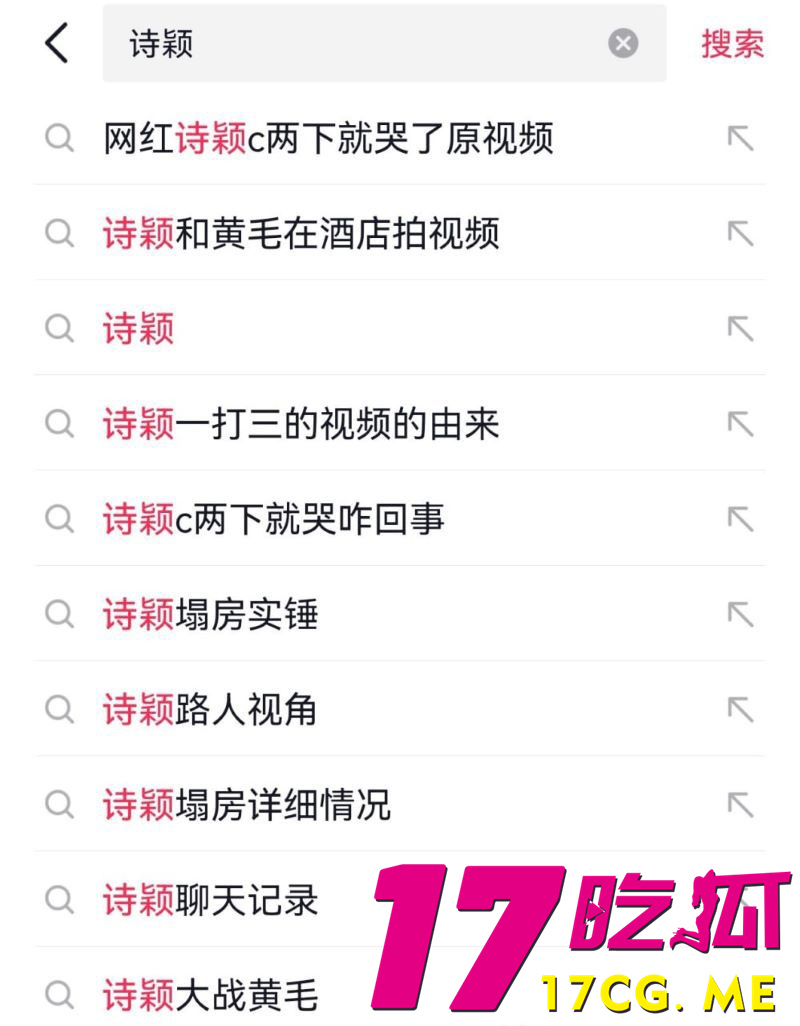Viewport: 800px width, 1026px height.
Task: Tap the magnifier icon beside 诗颖大战黄毛
Action: (59, 996)
